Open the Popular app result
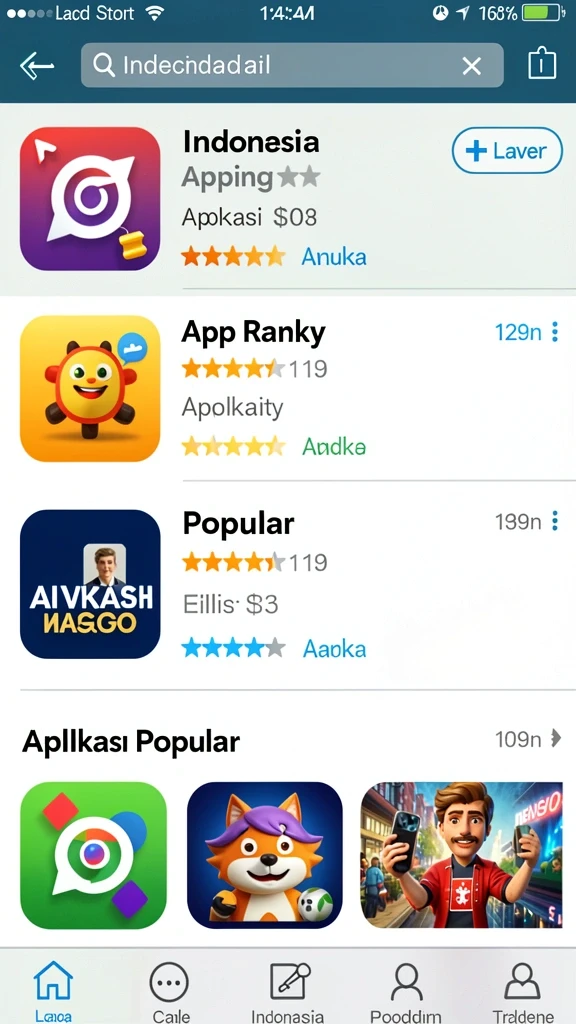 (x=288, y=584)
